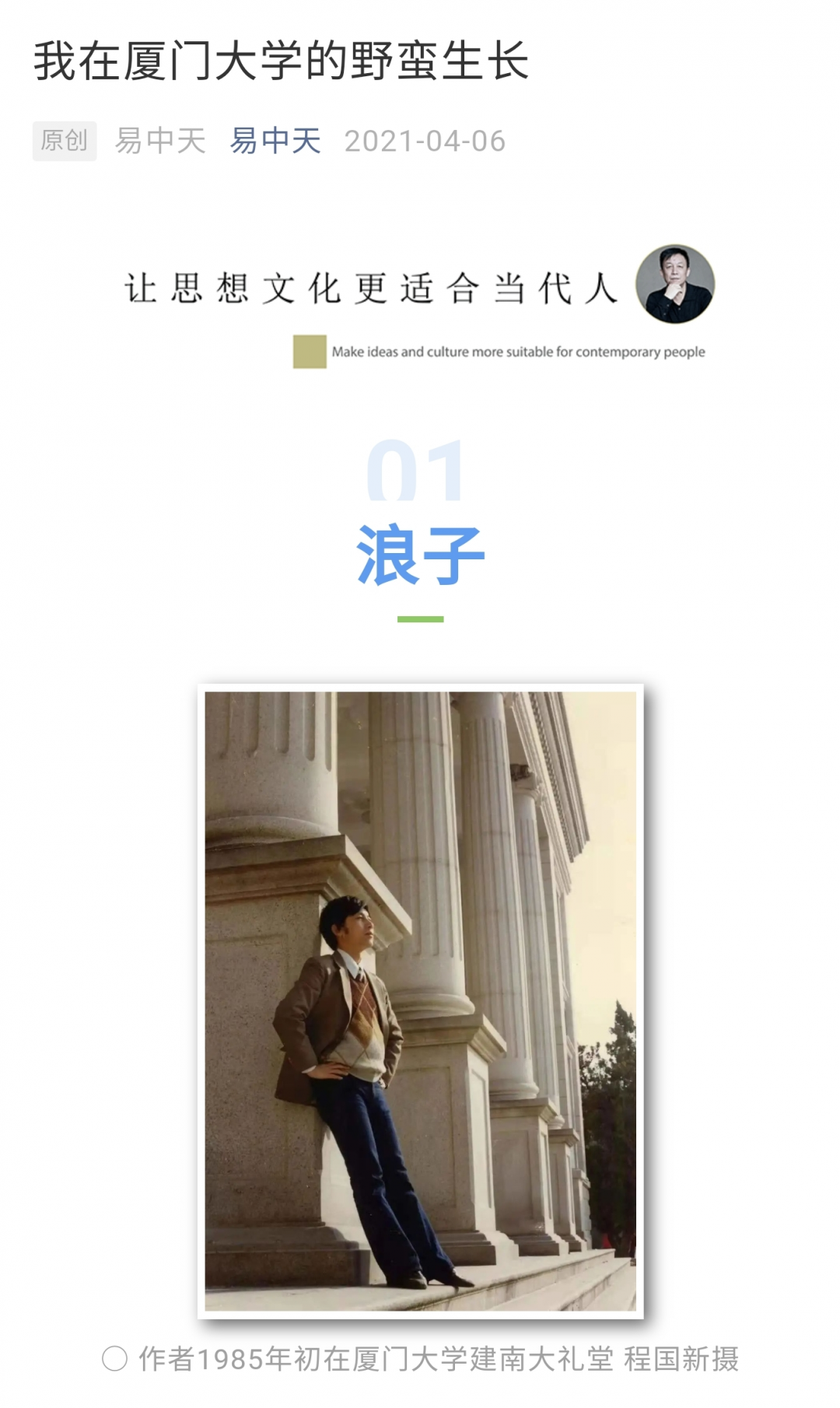This screenshot has height=1408, width=840.
Task: View the 1985 photo at 建南大礼堂
Action: (420, 1000)
